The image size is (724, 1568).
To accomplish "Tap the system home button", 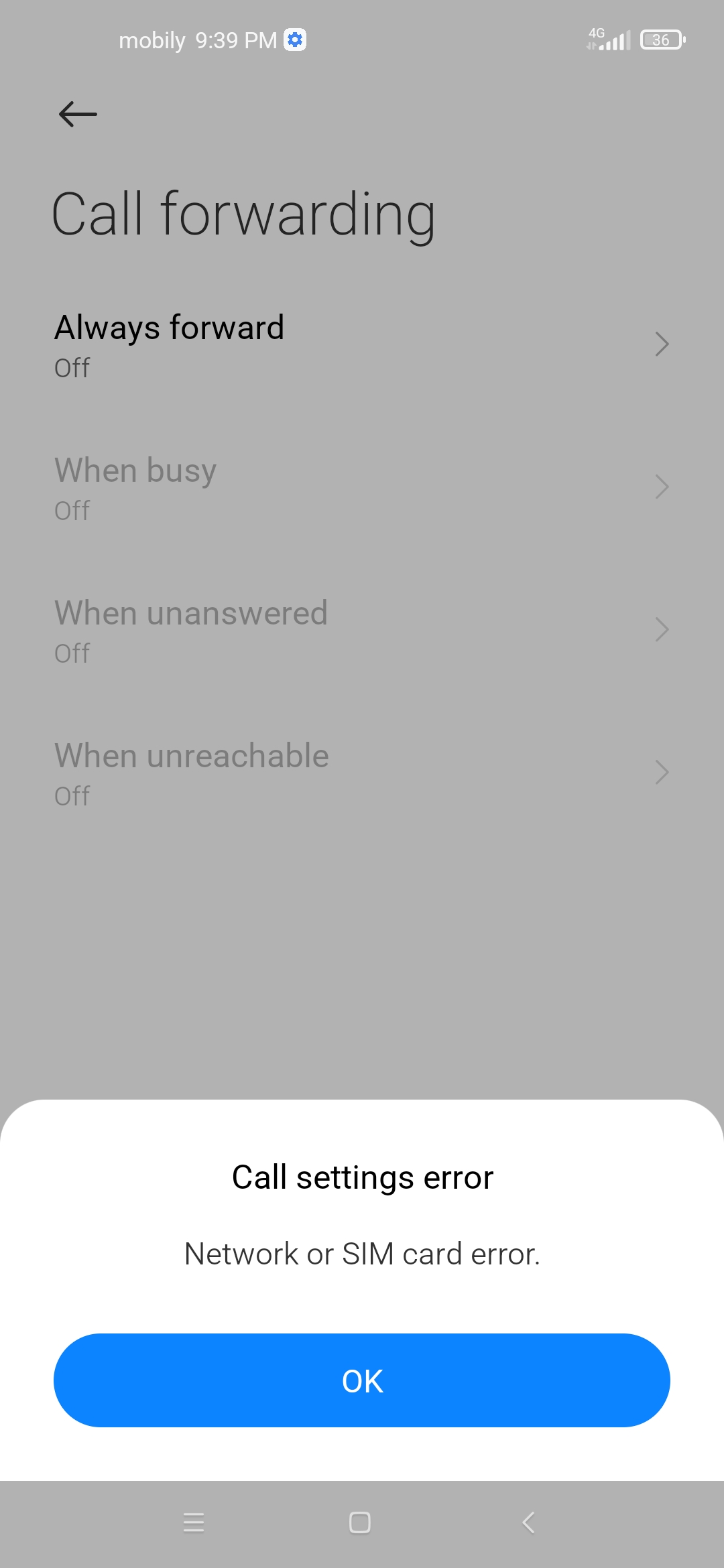I will [360, 1522].
